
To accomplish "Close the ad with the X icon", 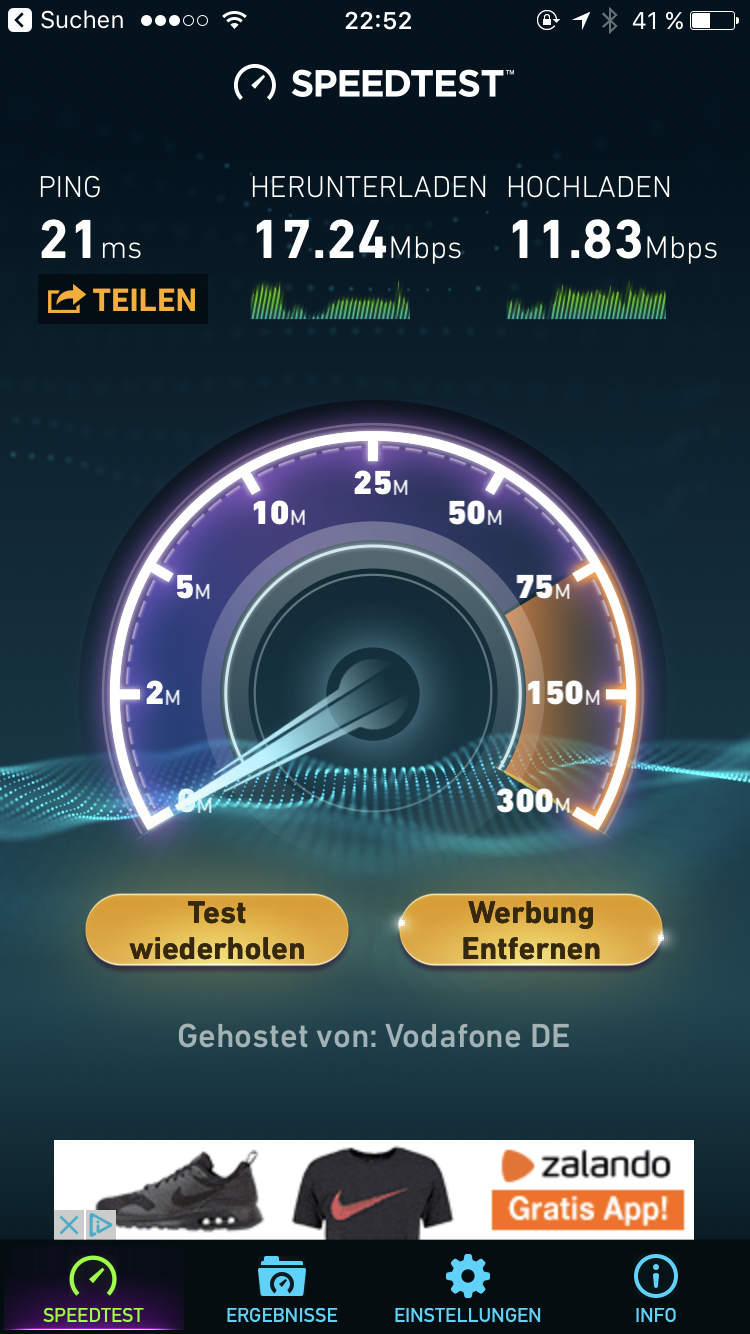I will pyautogui.click(x=68, y=1224).
